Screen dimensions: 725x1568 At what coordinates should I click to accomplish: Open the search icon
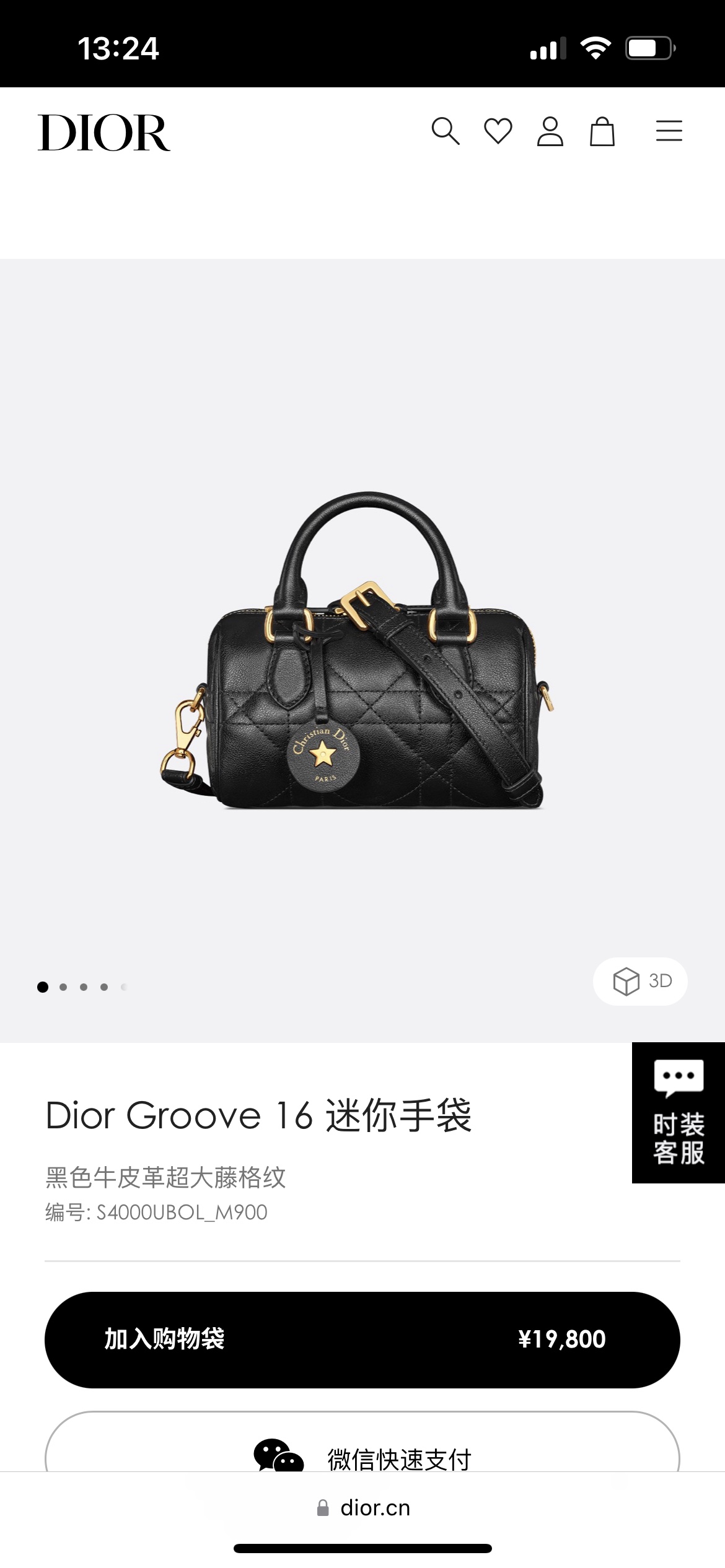(x=445, y=131)
